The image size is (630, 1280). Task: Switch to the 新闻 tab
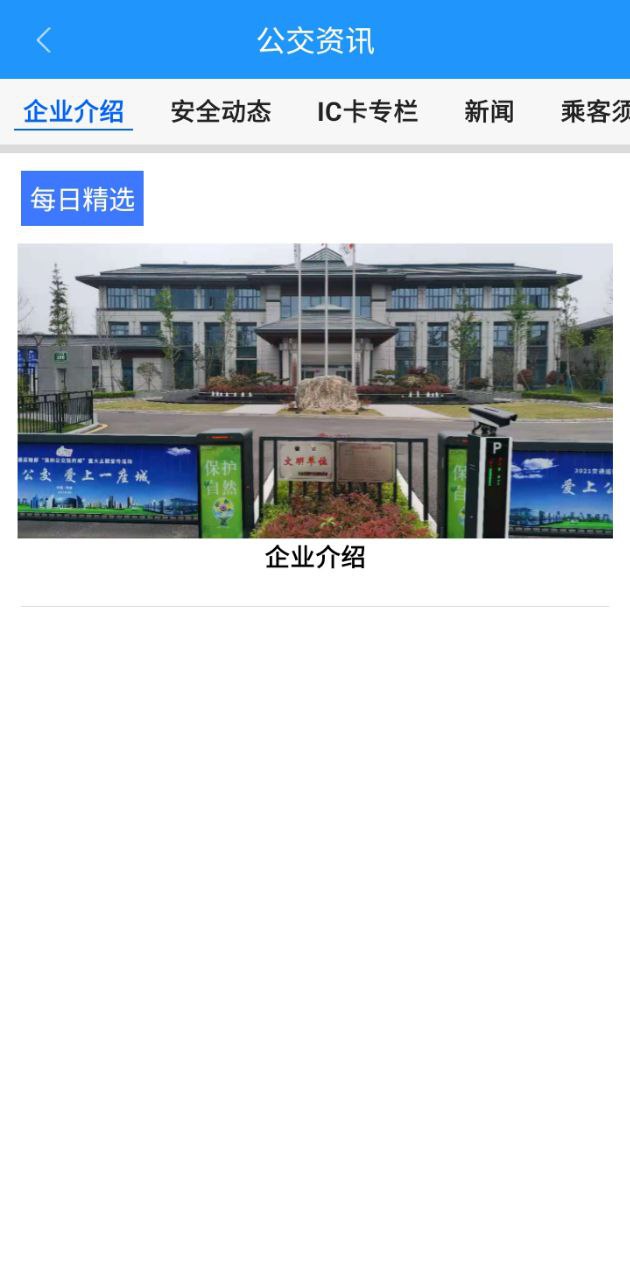pos(488,112)
